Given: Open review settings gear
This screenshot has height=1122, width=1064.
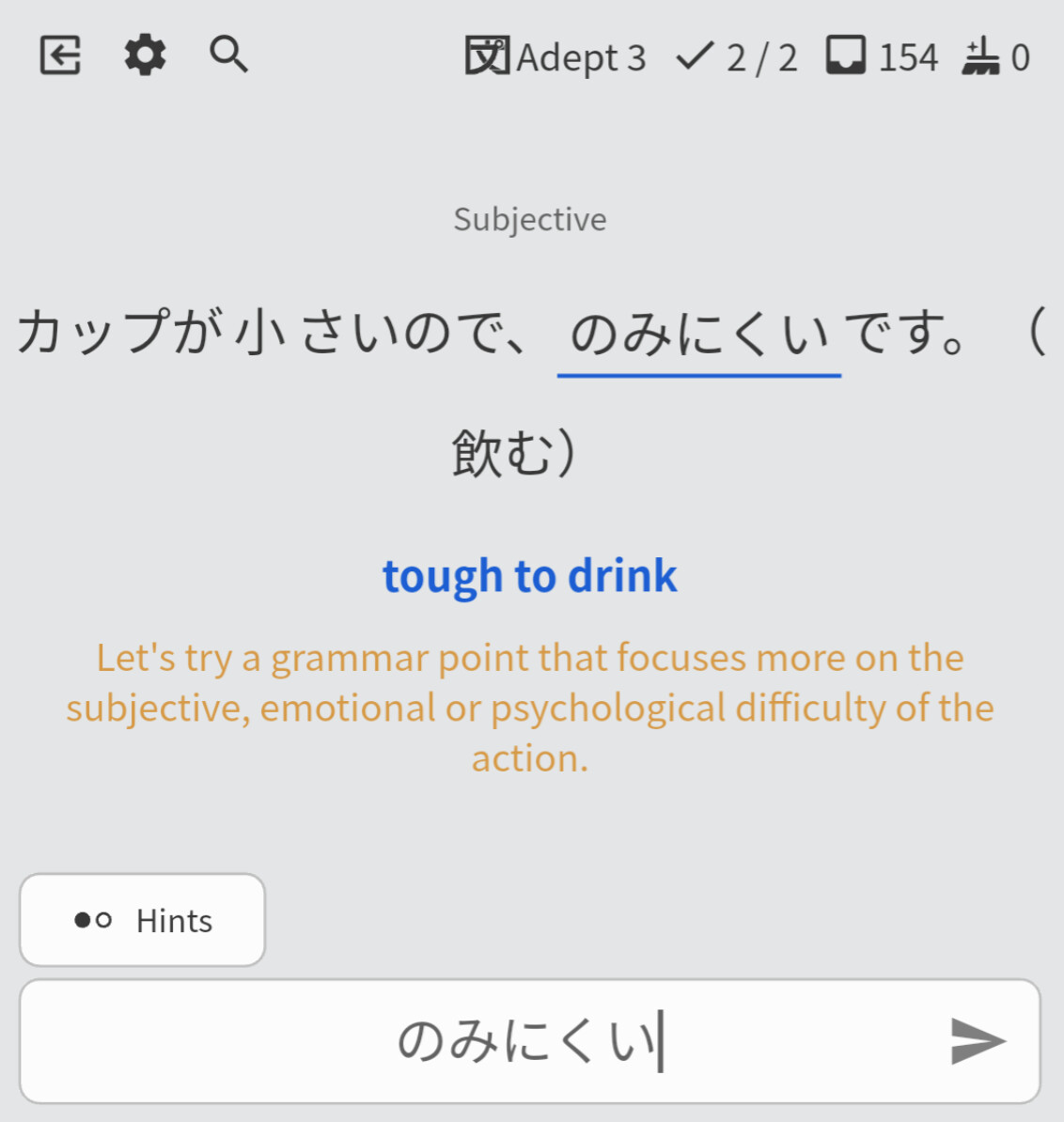Looking at the screenshot, I should coord(145,55).
